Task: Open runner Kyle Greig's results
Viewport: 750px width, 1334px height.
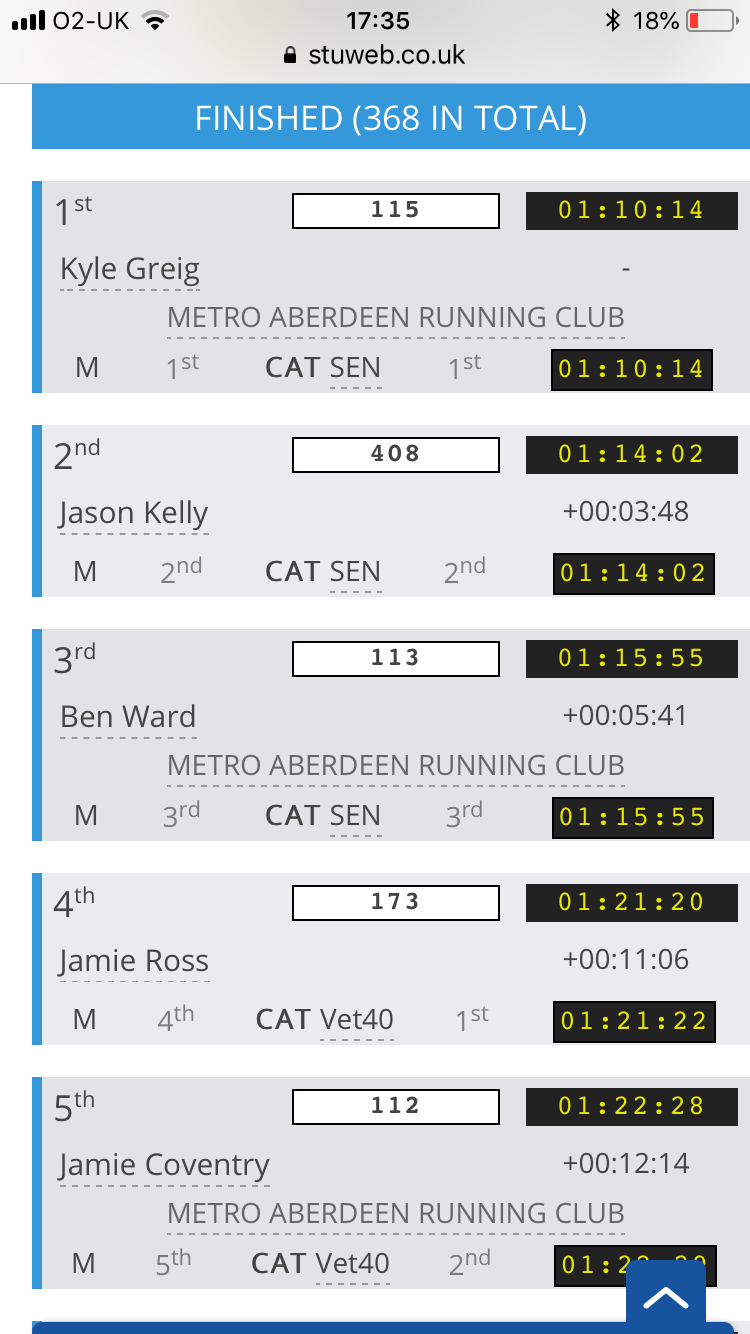Action: coord(130,270)
